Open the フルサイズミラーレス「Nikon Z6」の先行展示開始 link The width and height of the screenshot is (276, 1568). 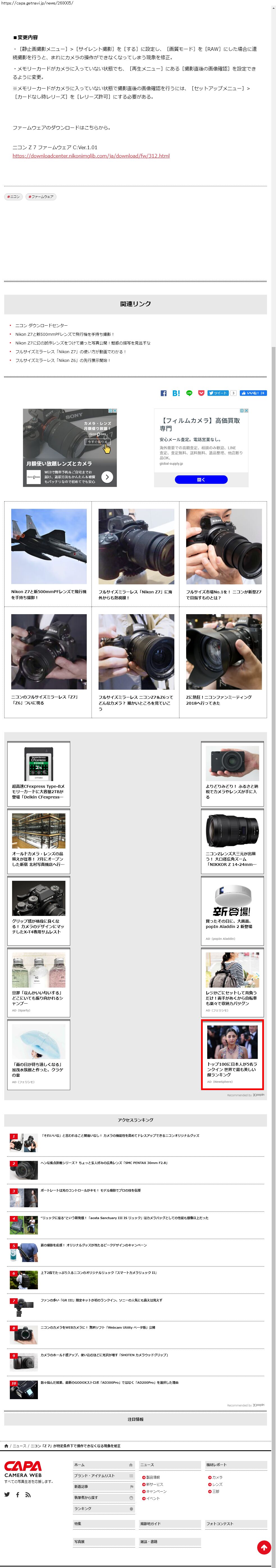point(63,360)
